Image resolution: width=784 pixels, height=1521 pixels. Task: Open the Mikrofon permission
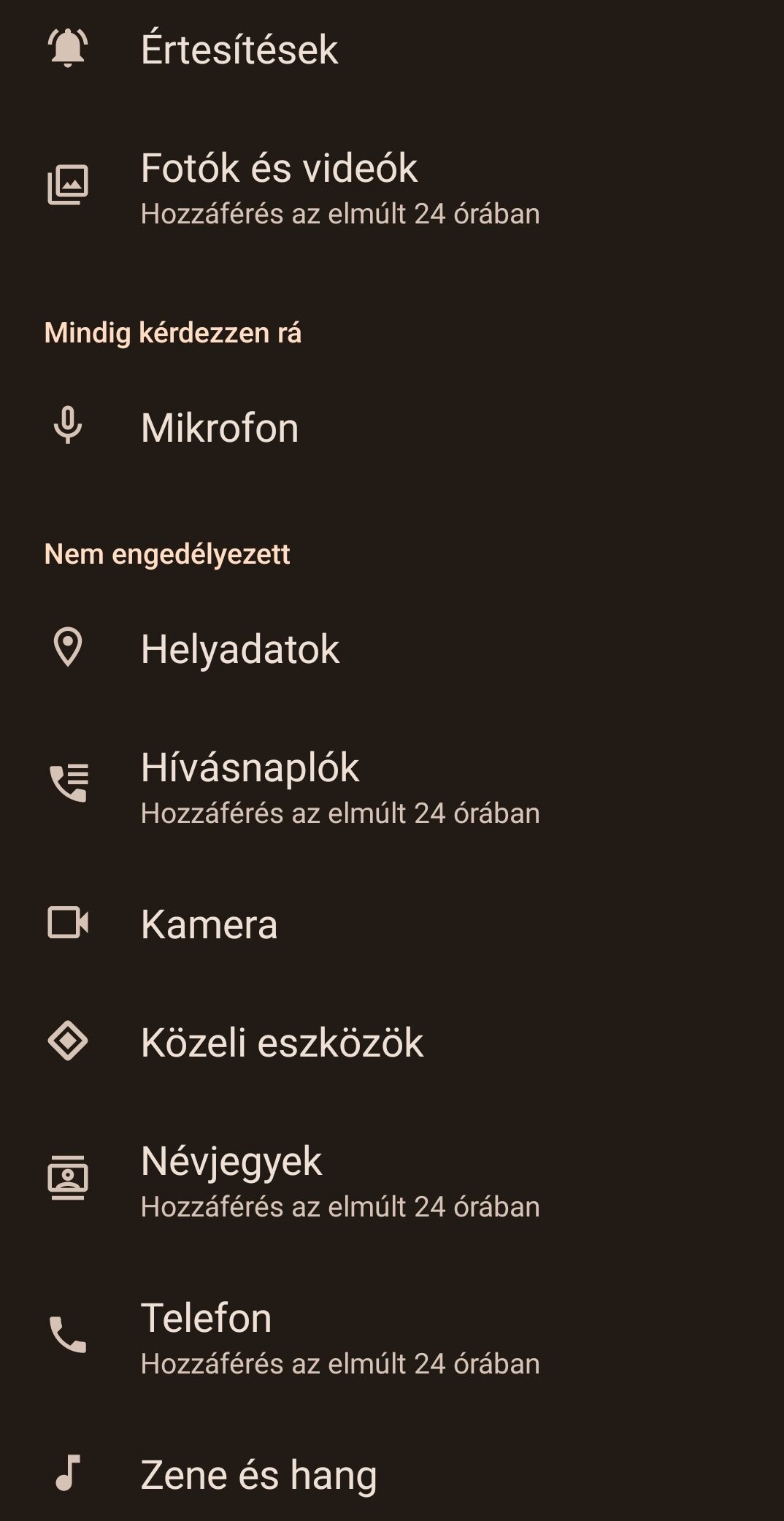[x=392, y=427]
